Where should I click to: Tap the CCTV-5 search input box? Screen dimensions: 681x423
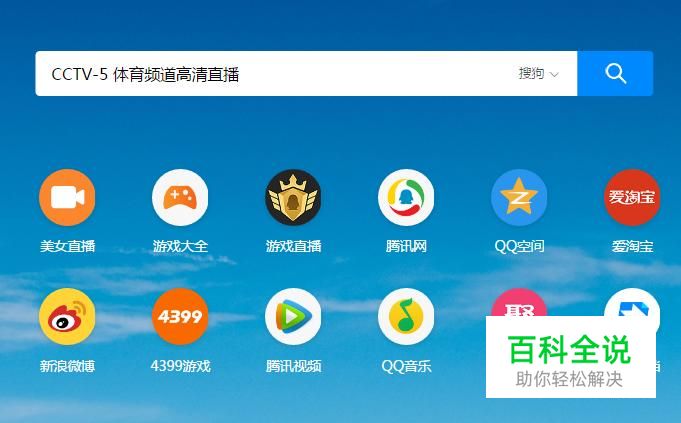pyautogui.click(x=274, y=73)
